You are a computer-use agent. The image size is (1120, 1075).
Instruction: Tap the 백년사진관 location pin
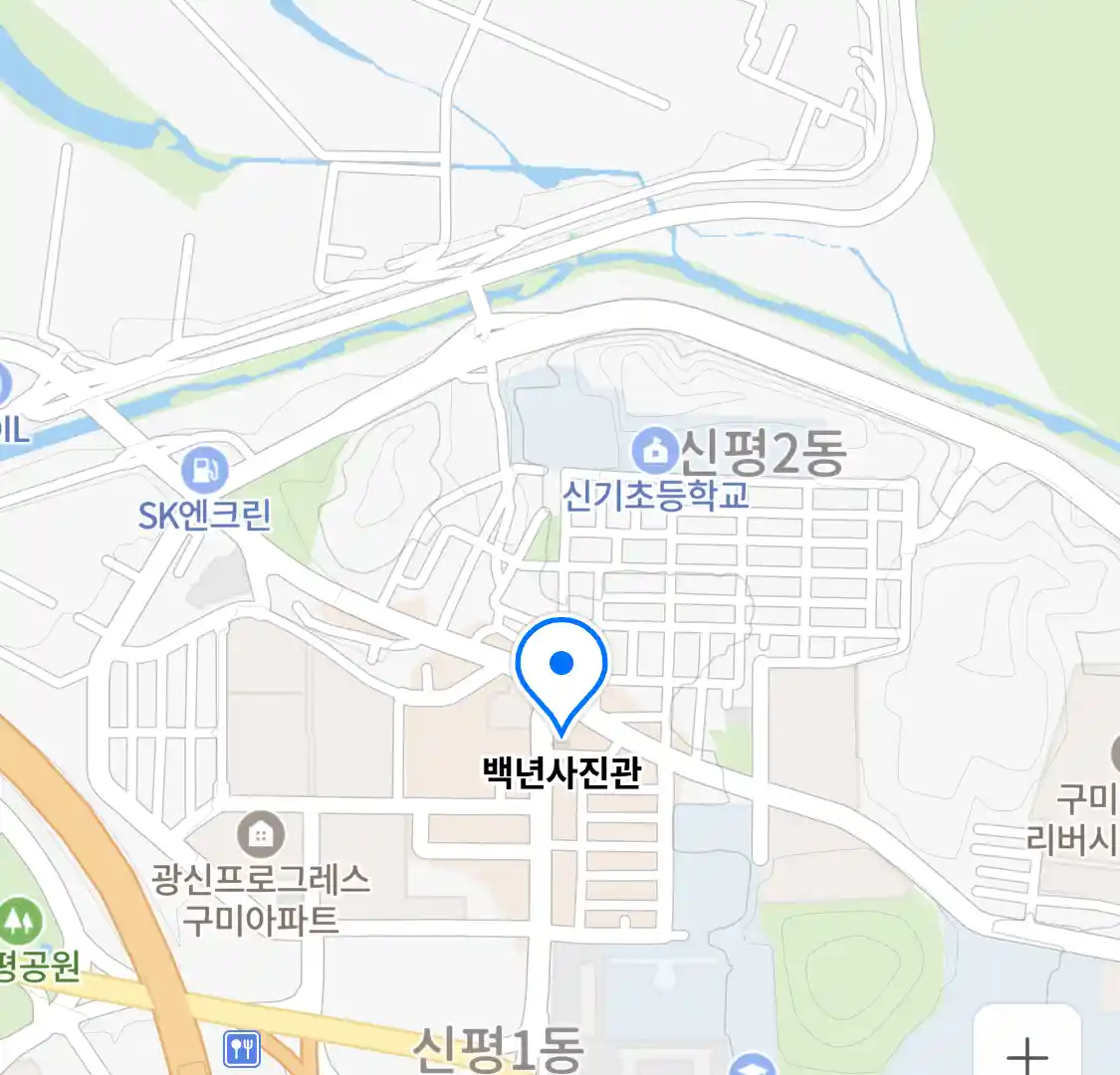[x=561, y=669]
